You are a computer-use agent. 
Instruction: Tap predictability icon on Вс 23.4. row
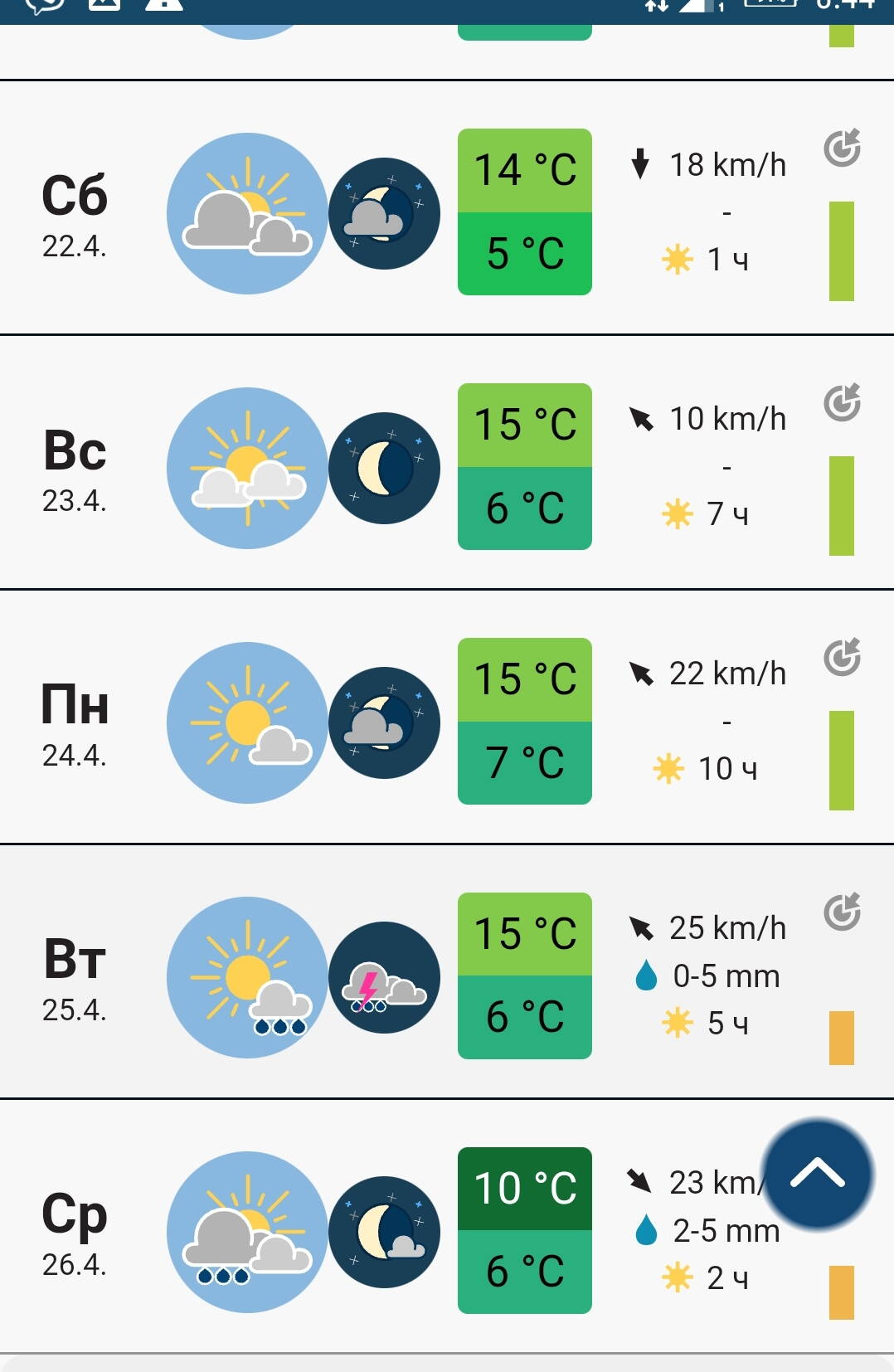point(842,403)
